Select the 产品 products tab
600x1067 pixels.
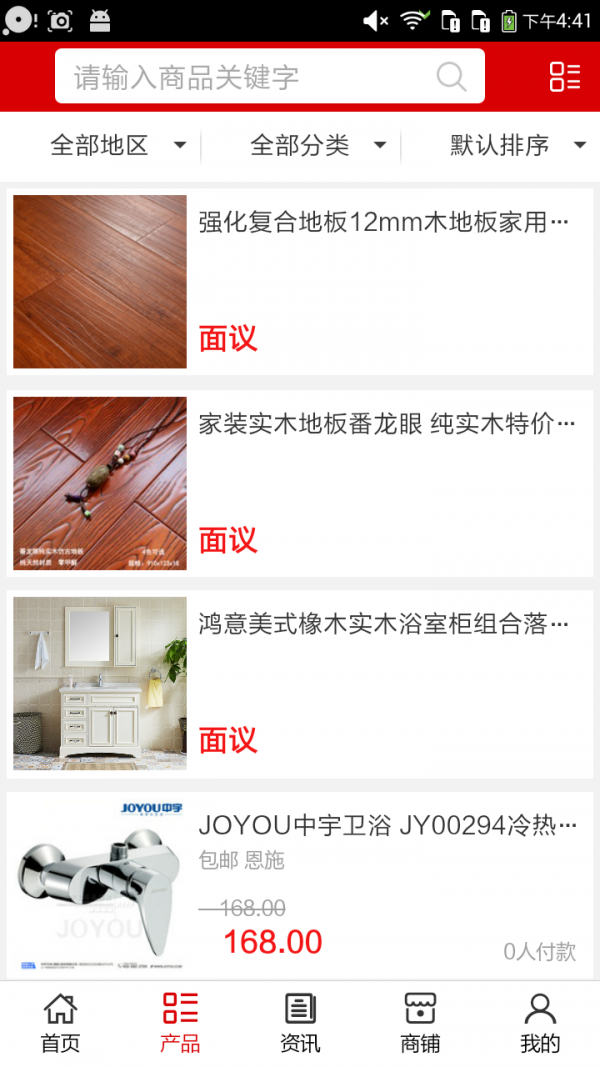(x=180, y=1023)
